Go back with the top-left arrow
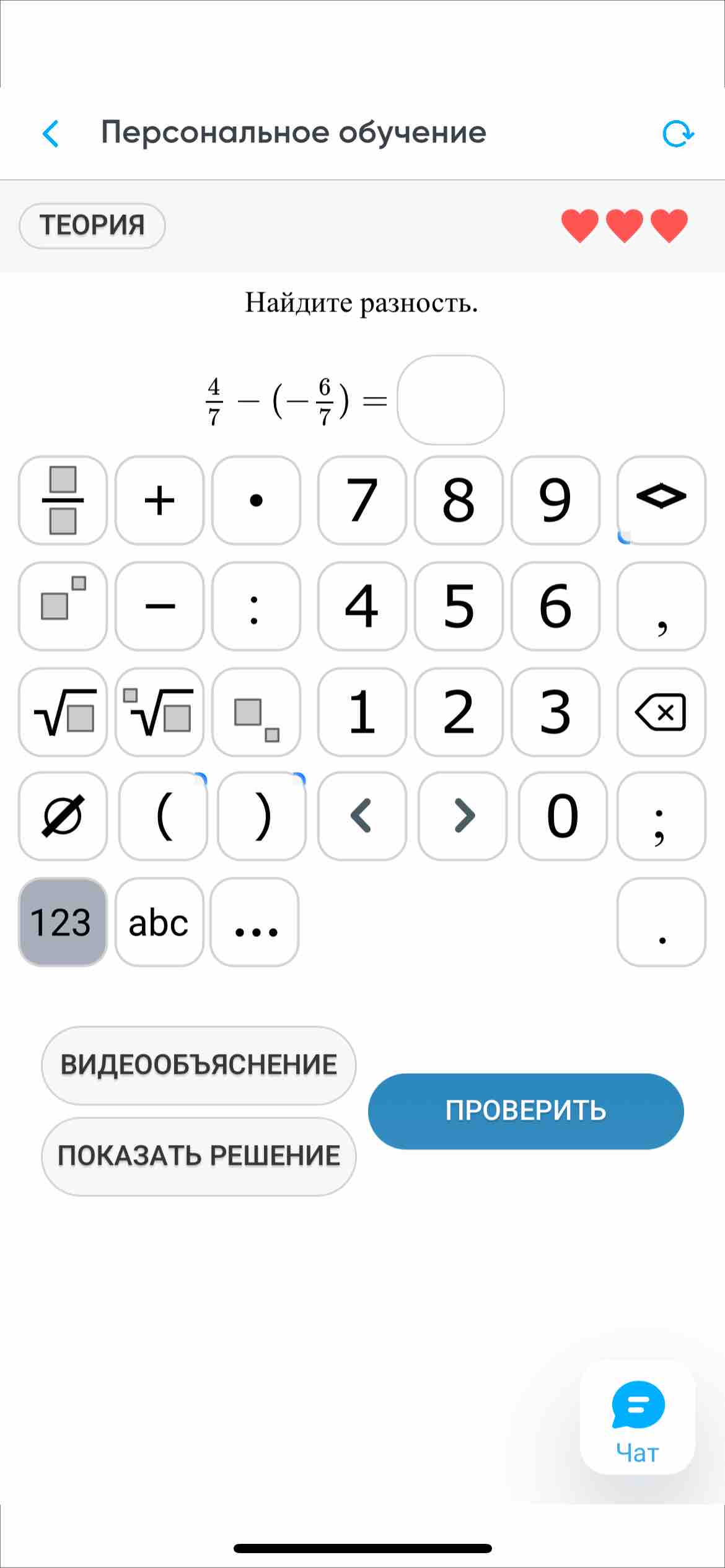725x1568 pixels. pyautogui.click(x=51, y=134)
